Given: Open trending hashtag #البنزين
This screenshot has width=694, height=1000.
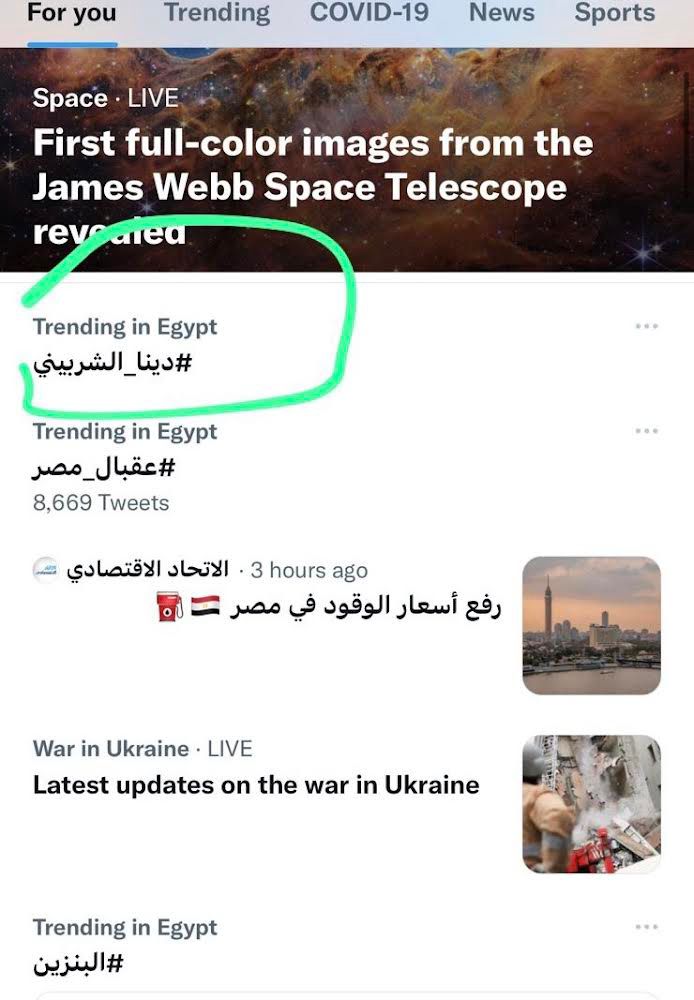Looking at the screenshot, I should click(79, 964).
